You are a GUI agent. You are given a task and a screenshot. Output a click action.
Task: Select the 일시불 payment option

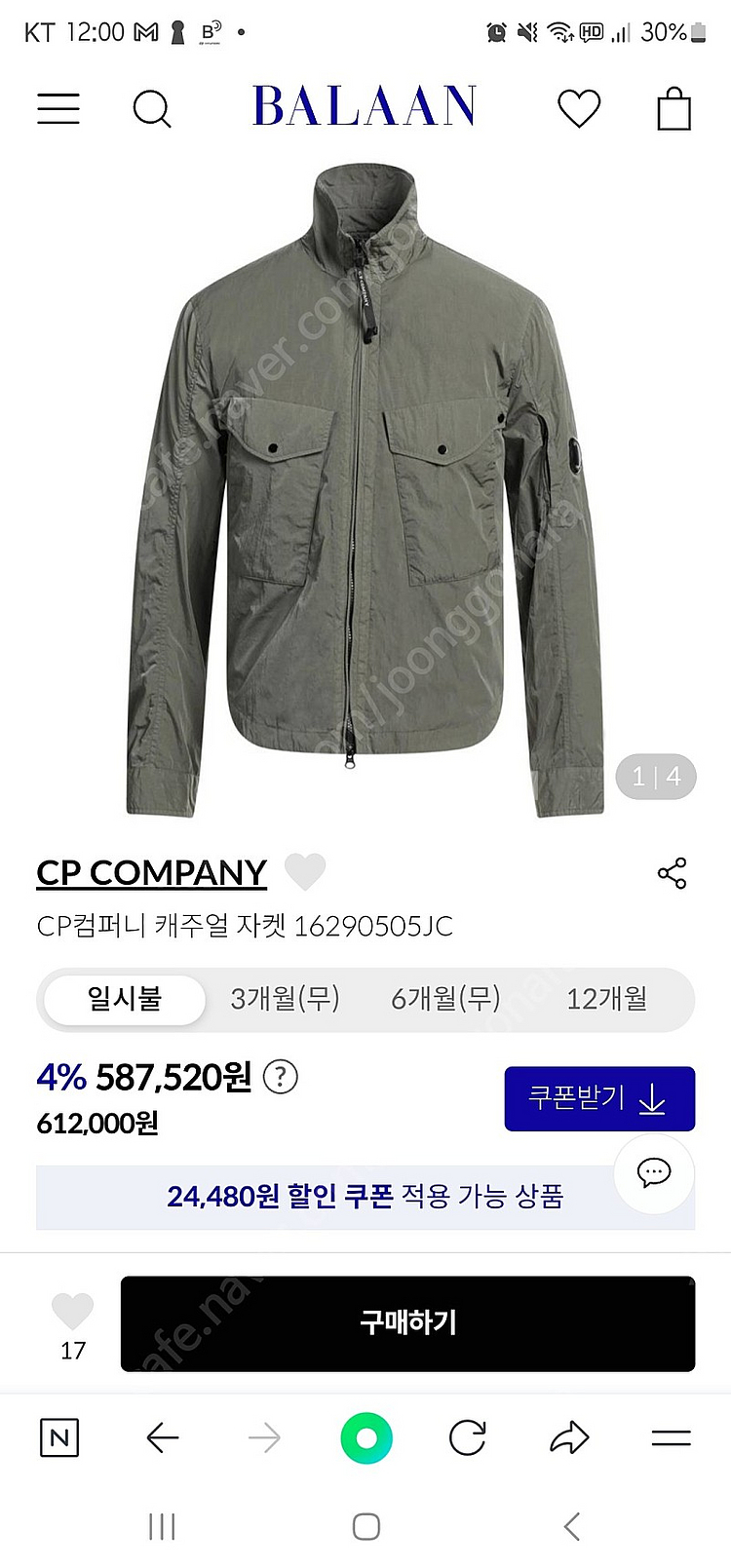tap(125, 999)
